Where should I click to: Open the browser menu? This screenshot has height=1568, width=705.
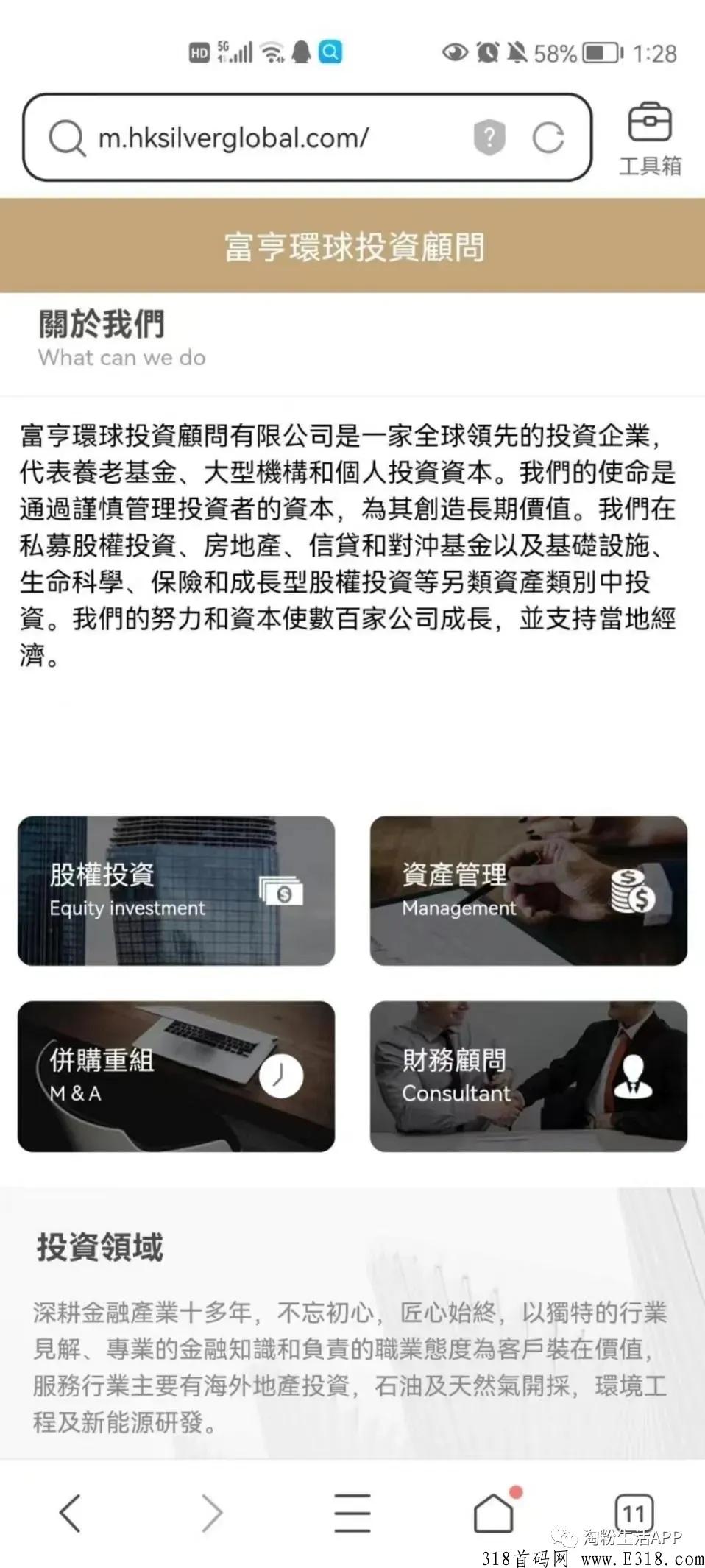click(x=352, y=1513)
